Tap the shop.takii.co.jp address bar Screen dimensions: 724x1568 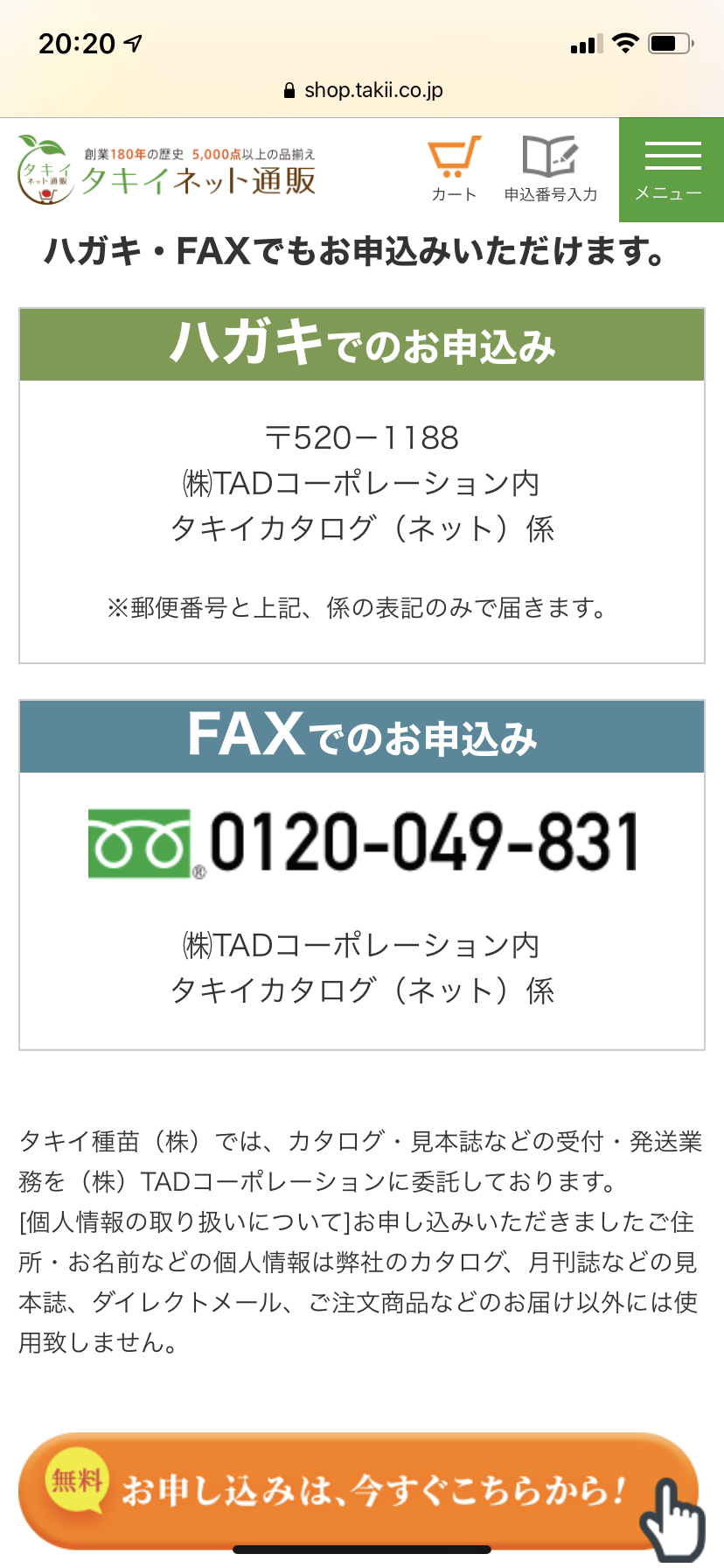pos(363,90)
